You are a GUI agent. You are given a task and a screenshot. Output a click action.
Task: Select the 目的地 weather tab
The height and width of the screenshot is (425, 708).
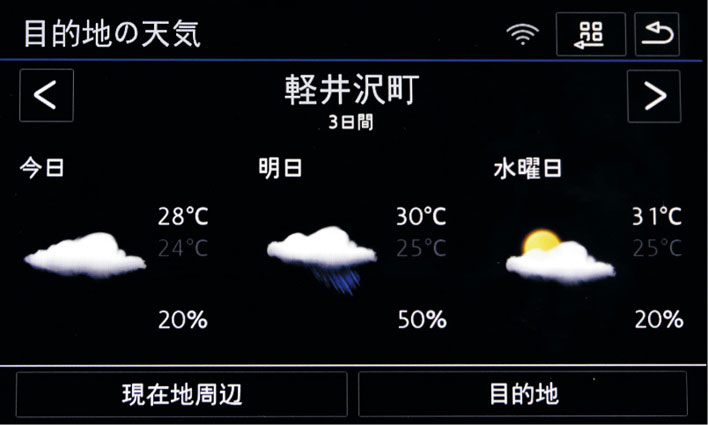(x=523, y=393)
